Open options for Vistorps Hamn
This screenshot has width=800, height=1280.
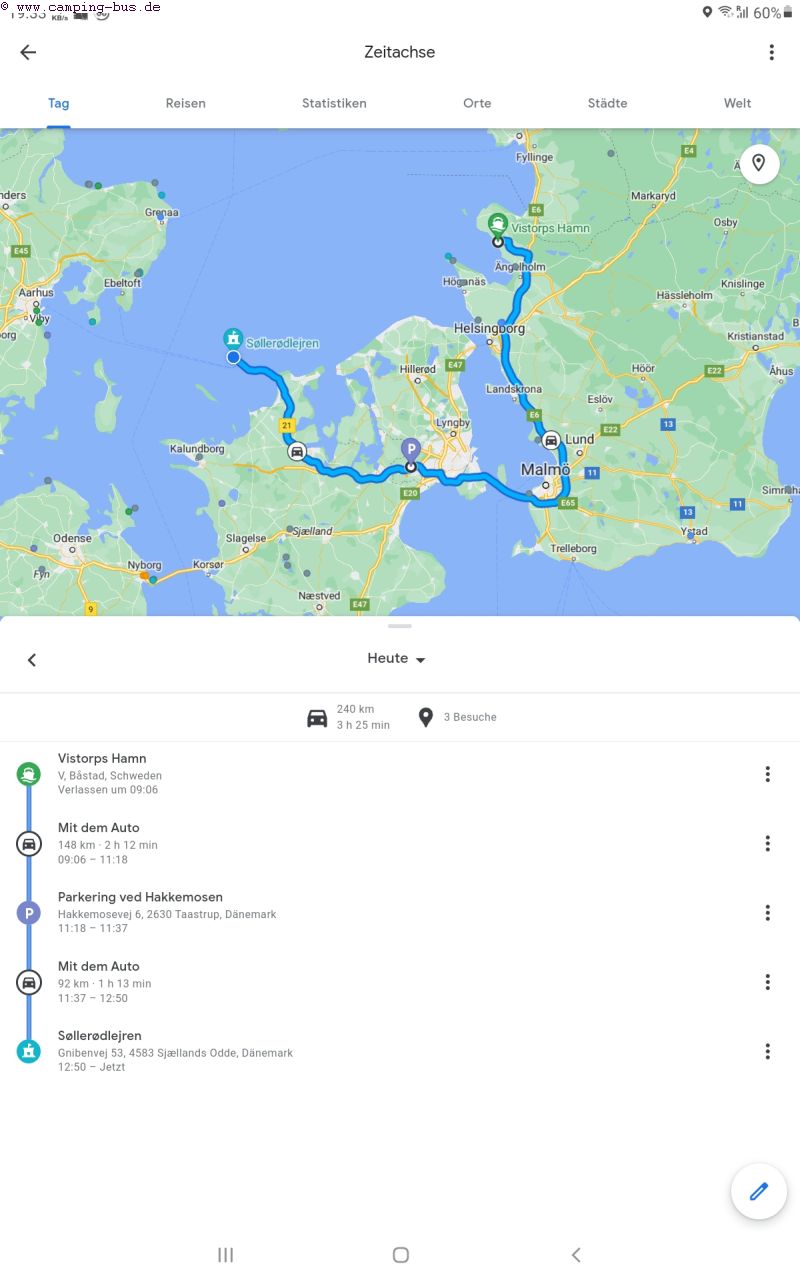point(767,774)
